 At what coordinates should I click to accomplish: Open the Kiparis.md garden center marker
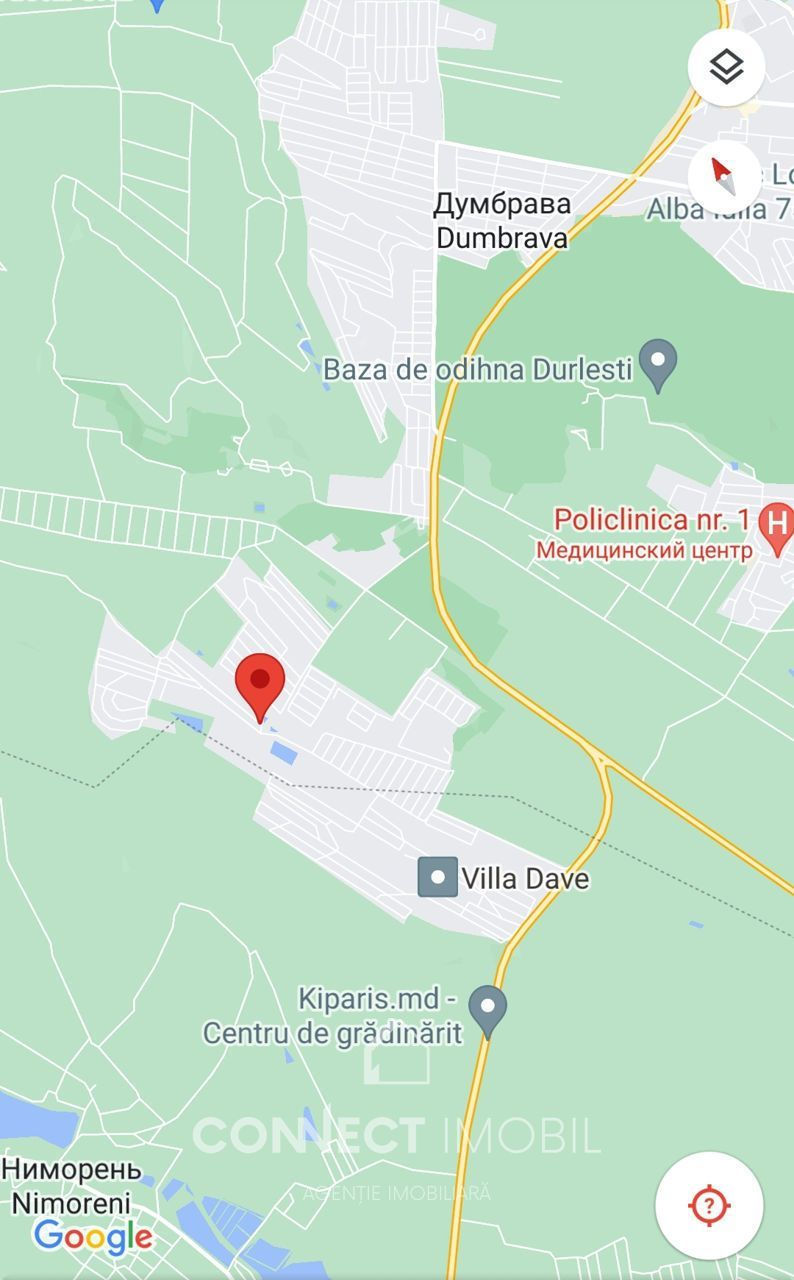click(x=487, y=1007)
